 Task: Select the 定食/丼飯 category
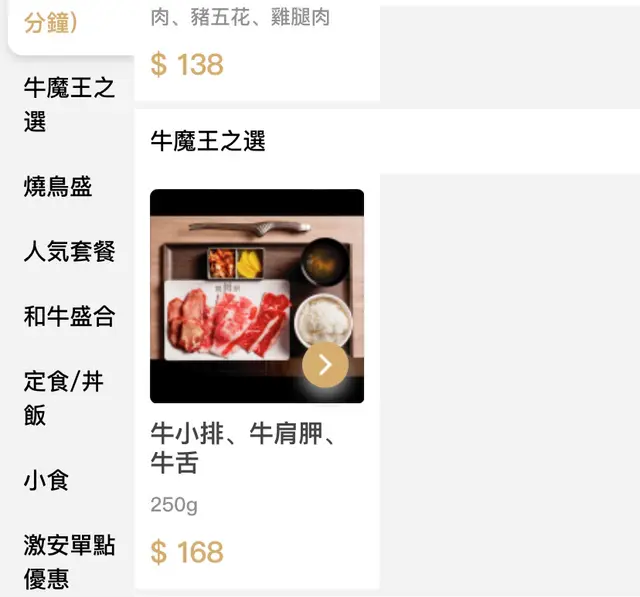point(63,398)
